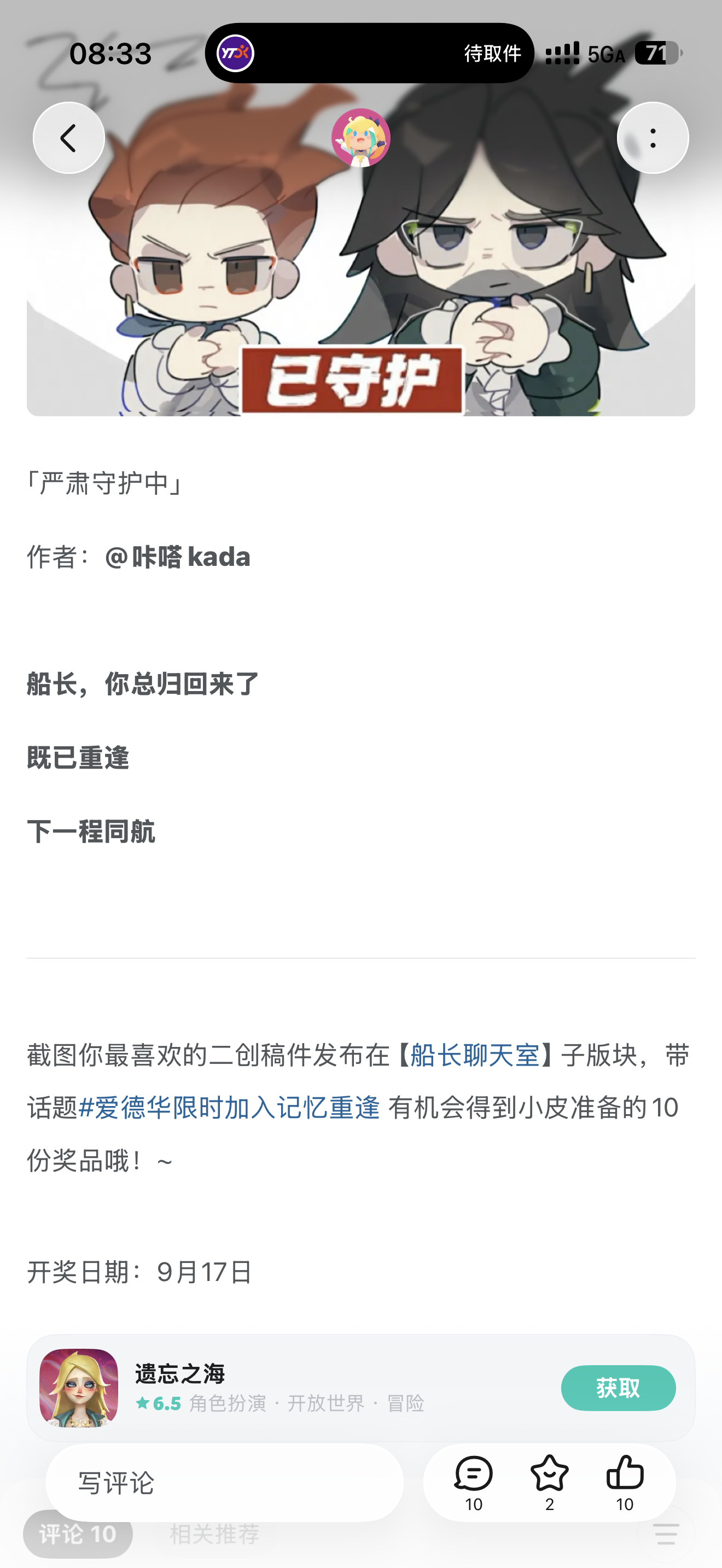The image size is (722, 1568).
Task: Tap 获取 to get 遗忘之海
Action: (618, 1388)
